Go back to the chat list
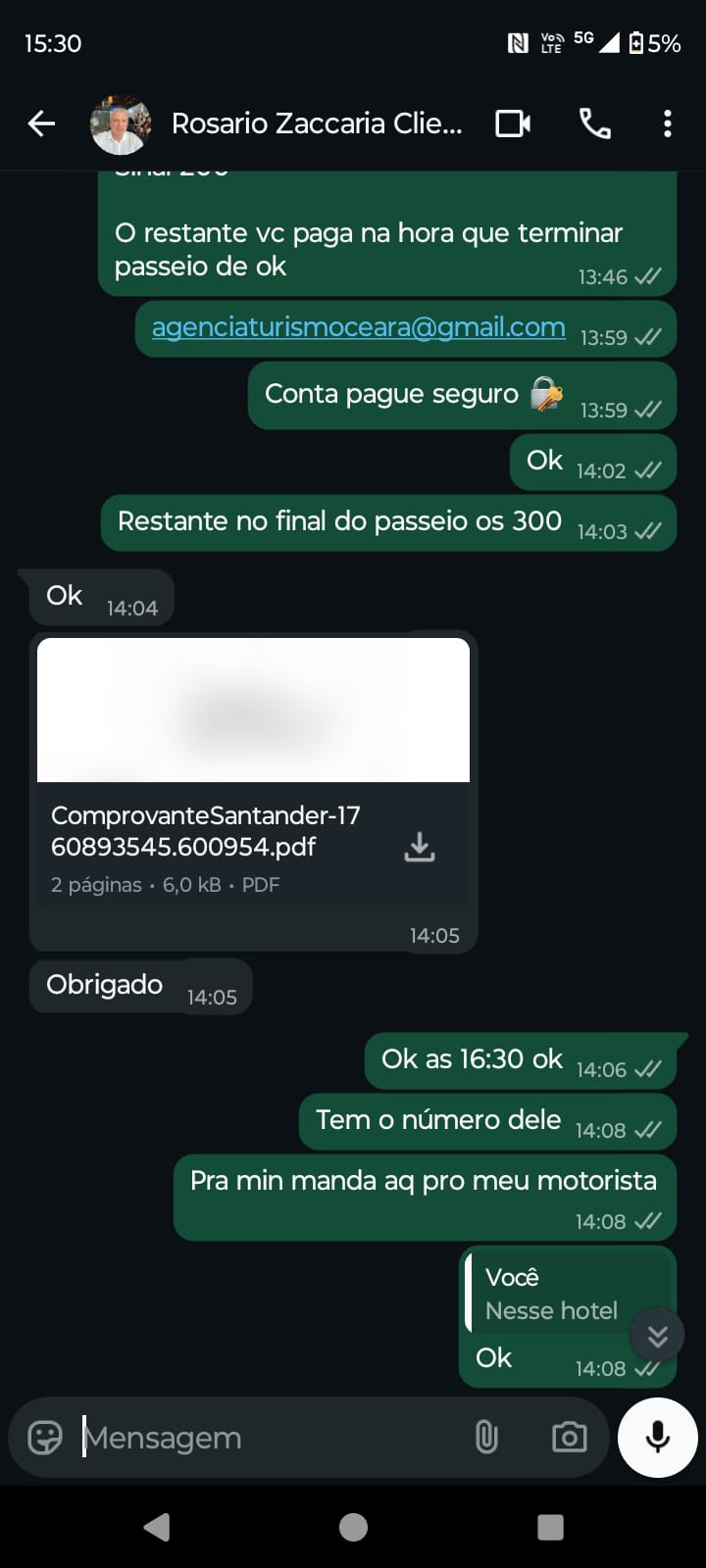 41,123
